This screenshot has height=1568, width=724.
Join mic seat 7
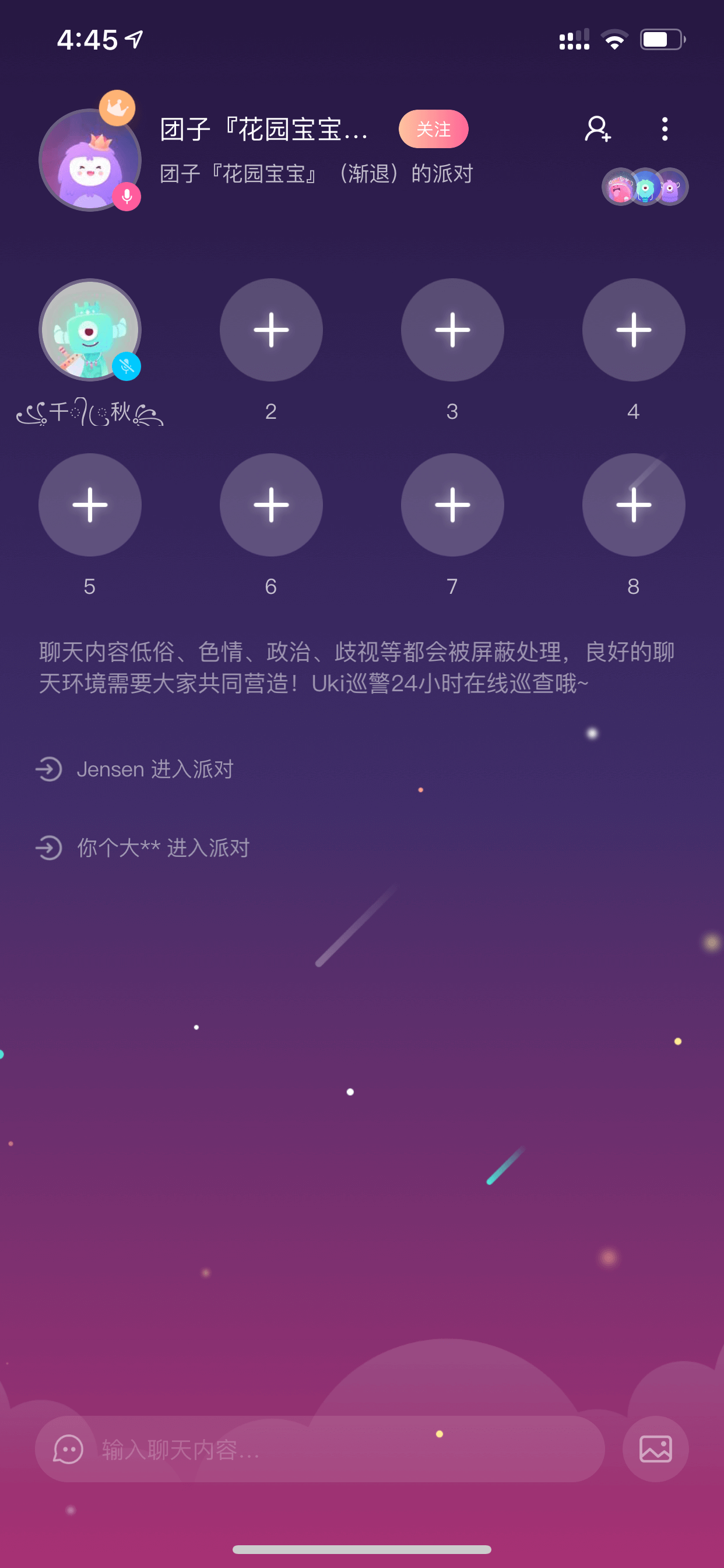[452, 505]
